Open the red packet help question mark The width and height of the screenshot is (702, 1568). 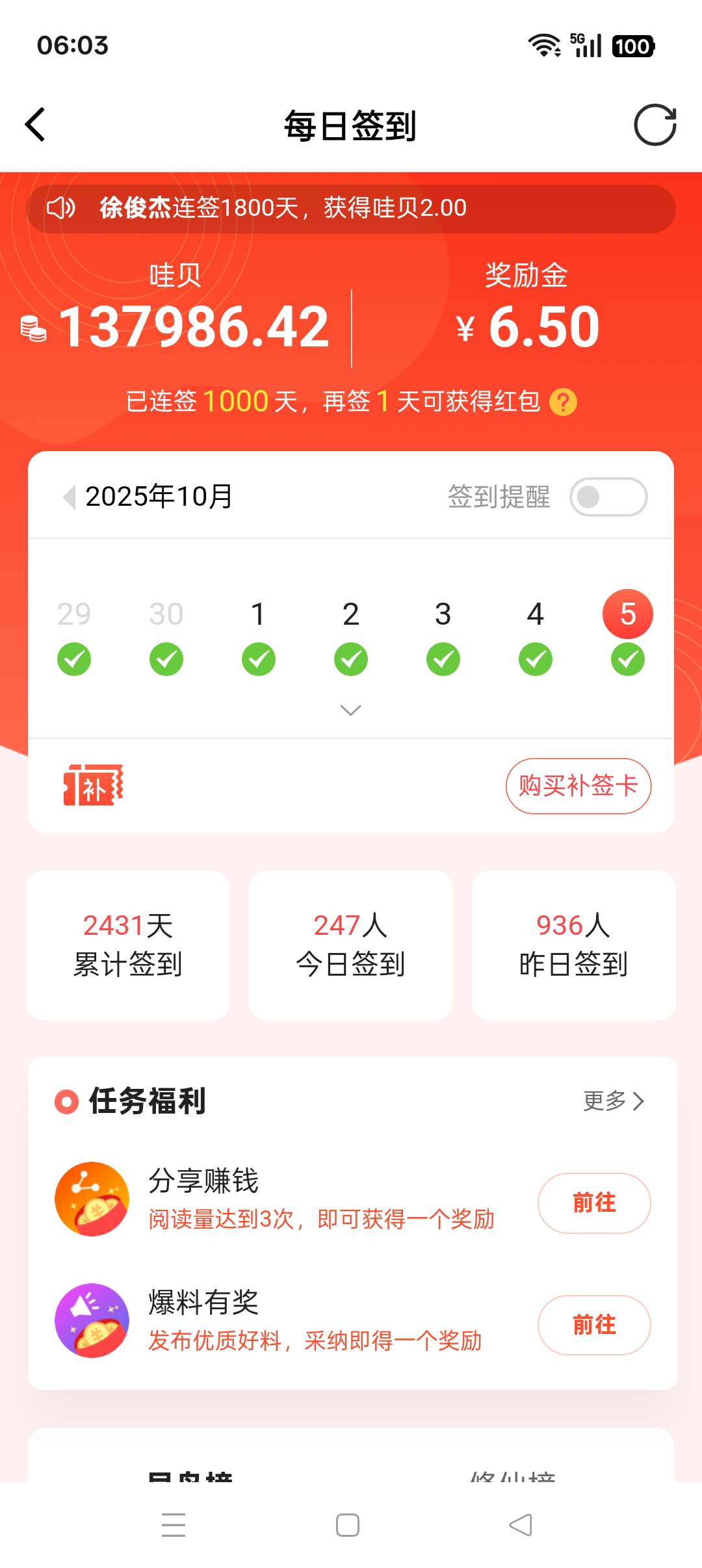point(563,402)
